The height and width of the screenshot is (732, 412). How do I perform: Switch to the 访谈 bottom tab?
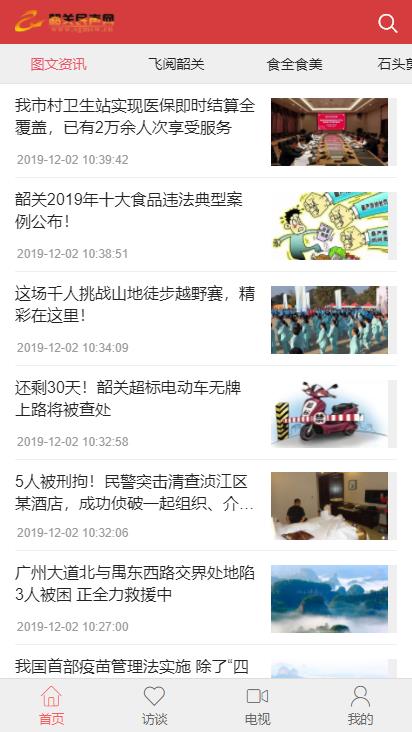(x=154, y=705)
